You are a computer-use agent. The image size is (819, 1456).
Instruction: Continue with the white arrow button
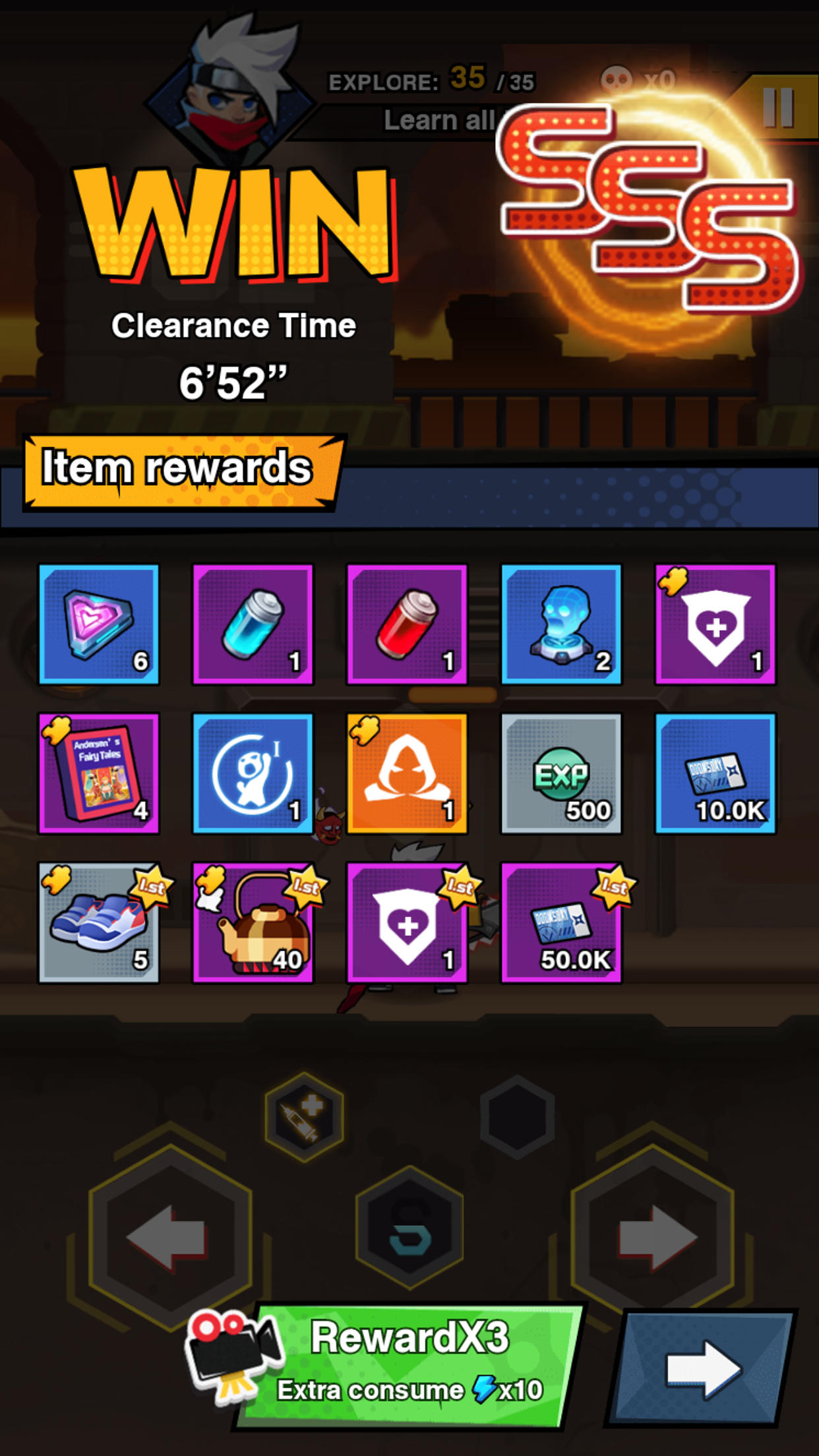pyautogui.click(x=702, y=1370)
